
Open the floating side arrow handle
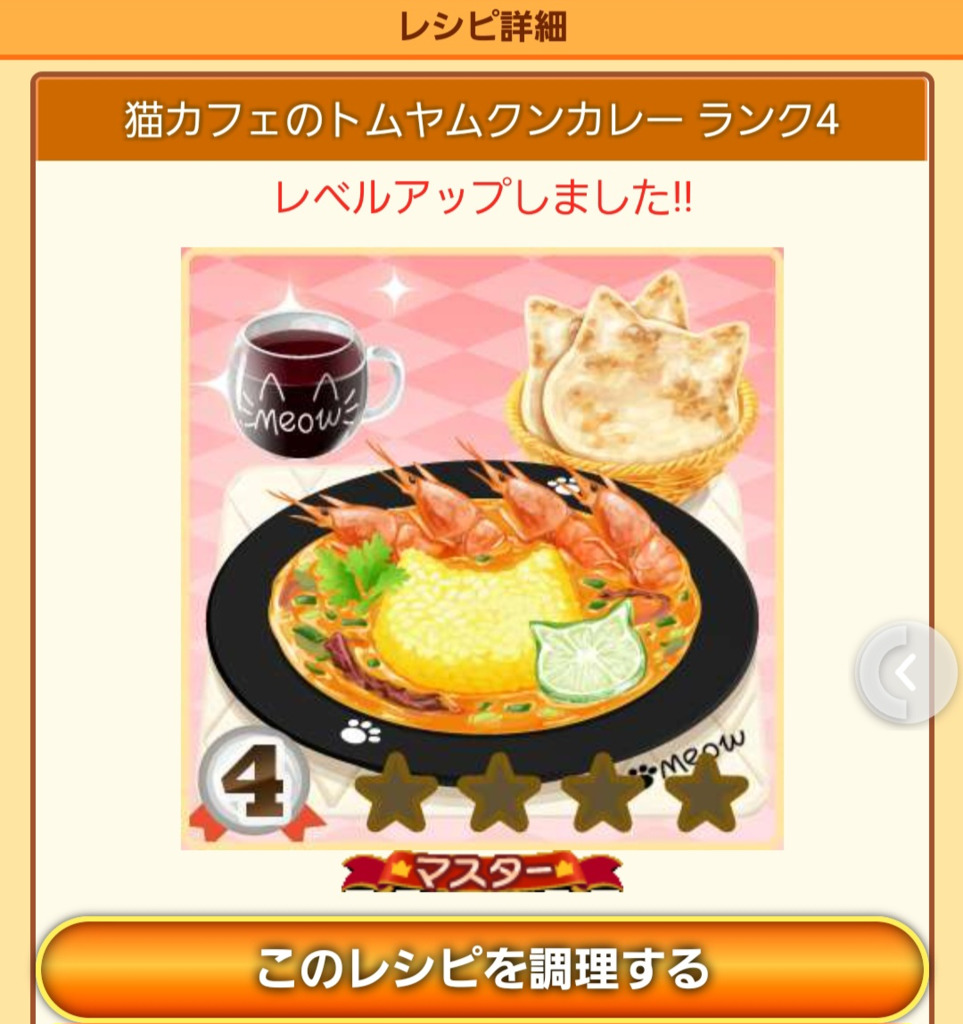click(x=907, y=673)
